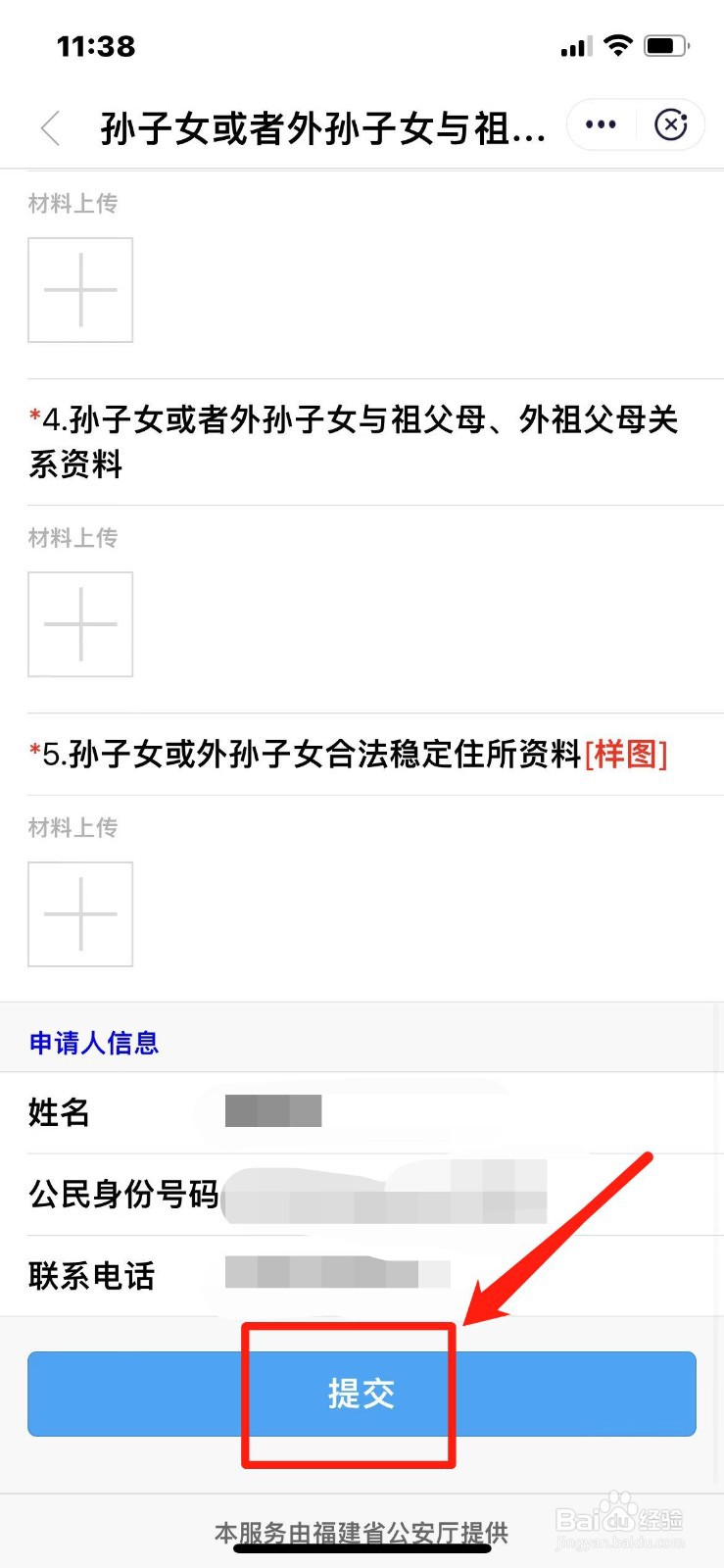Tap the 公民身份号码 ID number field
The image size is (724, 1568).
tap(392, 1194)
